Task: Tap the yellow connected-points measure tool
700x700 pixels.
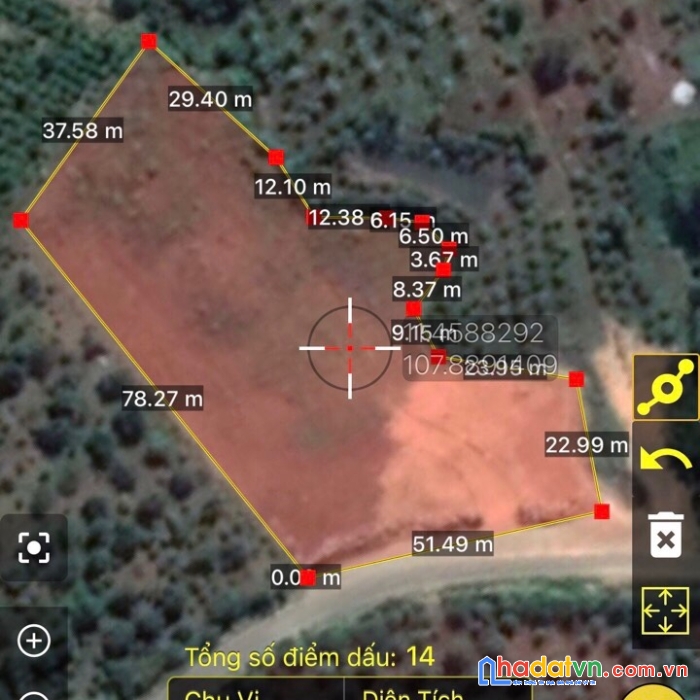Action: [x=665, y=387]
